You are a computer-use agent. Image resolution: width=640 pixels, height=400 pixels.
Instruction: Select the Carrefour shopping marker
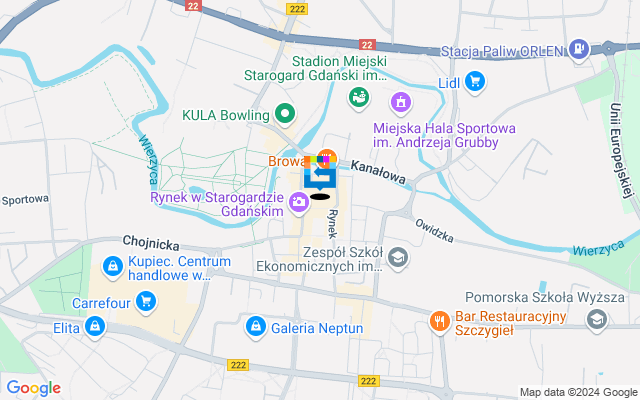point(146,301)
